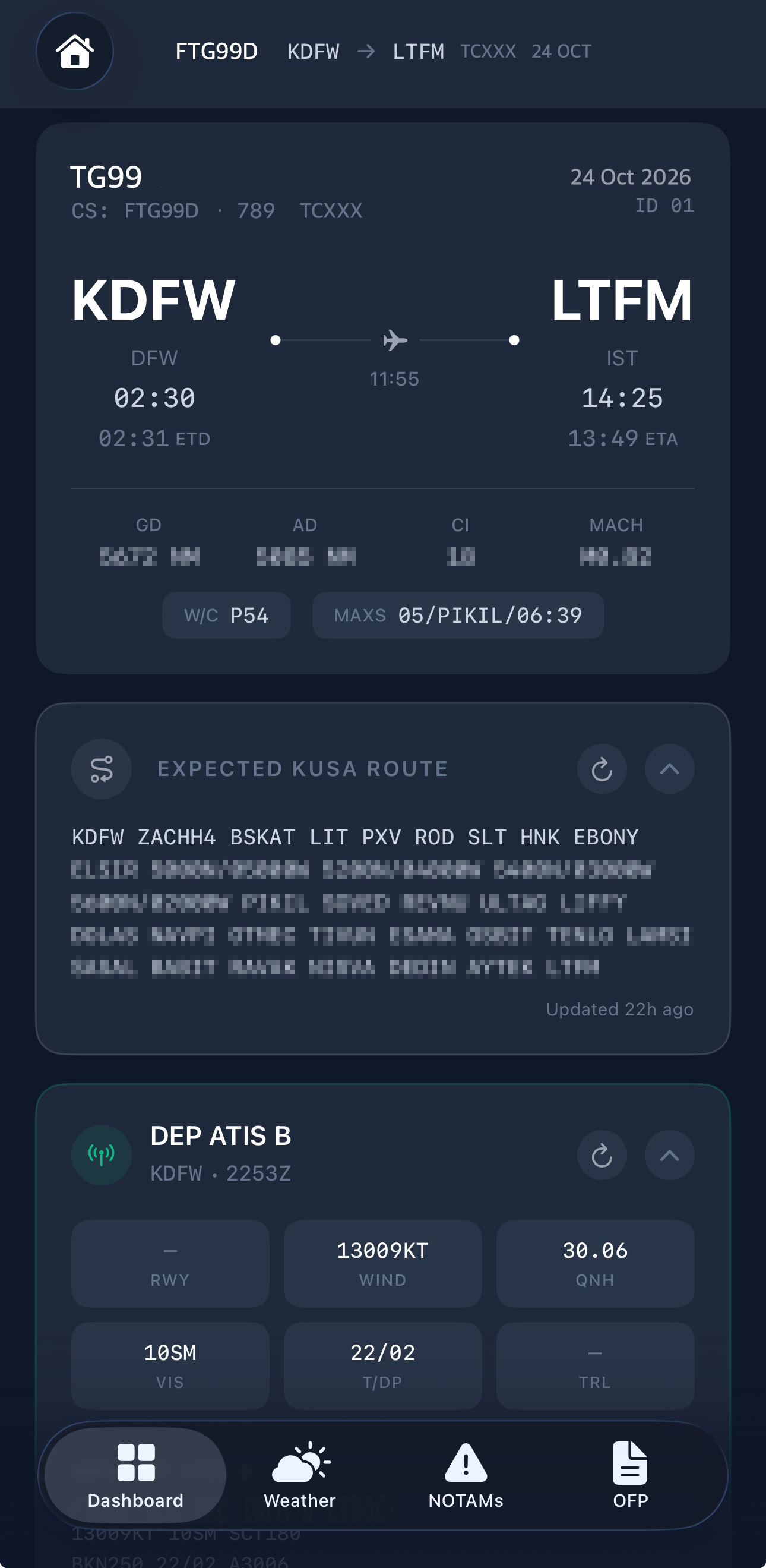Screen dimensions: 766x1568
Task: Refresh the DEP ATIS B information
Action: coord(602,1154)
